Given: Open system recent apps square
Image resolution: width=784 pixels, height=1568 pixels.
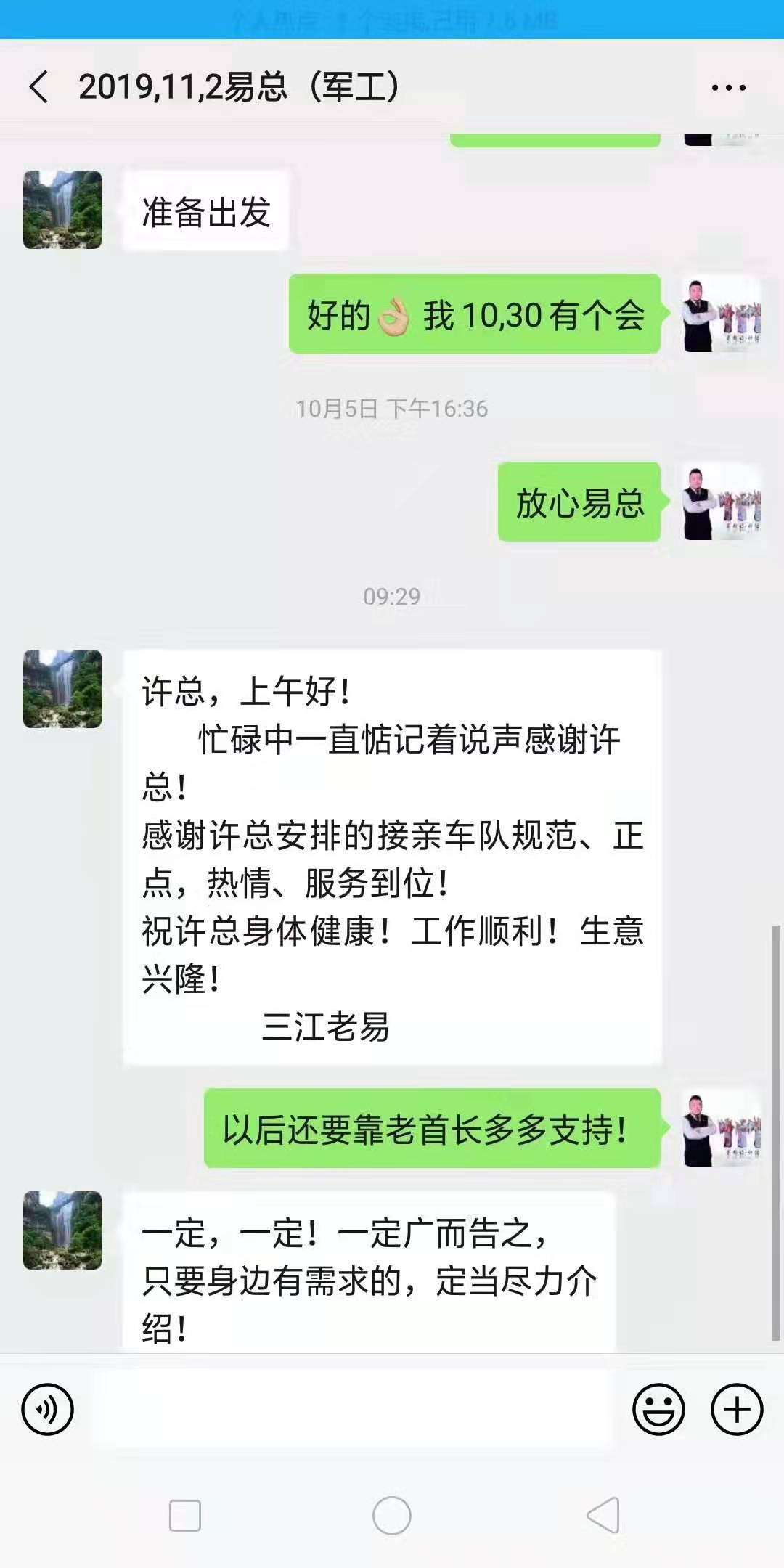Looking at the screenshot, I should click(x=185, y=1516).
